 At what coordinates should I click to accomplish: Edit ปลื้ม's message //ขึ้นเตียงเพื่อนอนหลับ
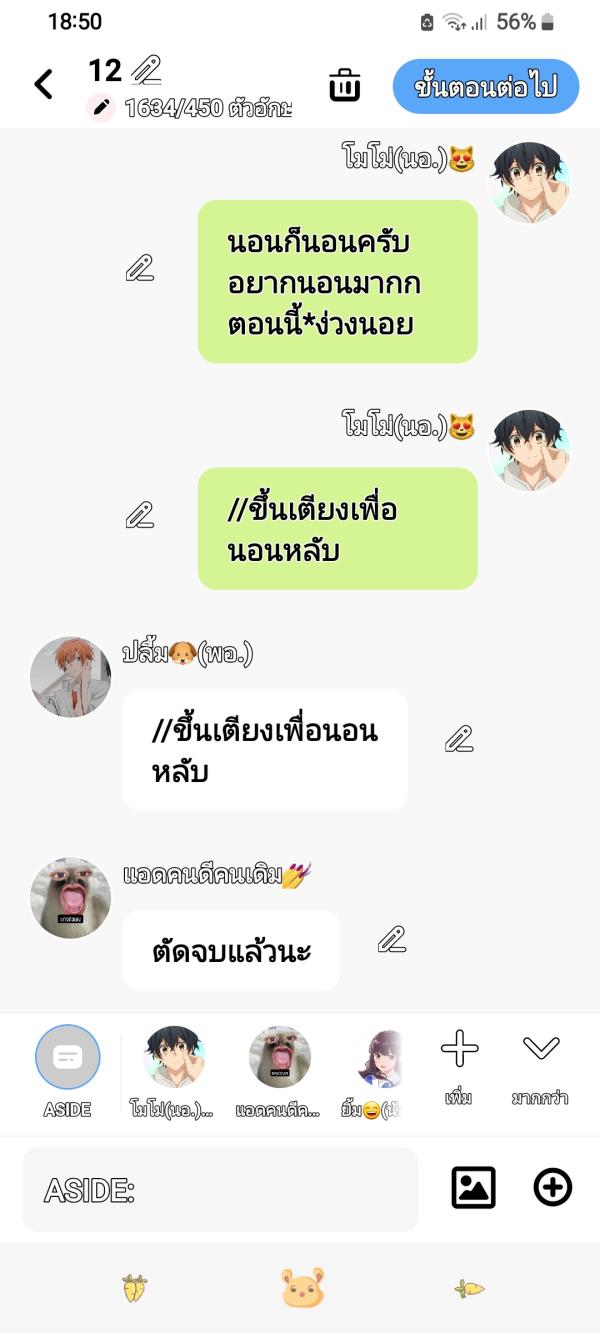459,739
